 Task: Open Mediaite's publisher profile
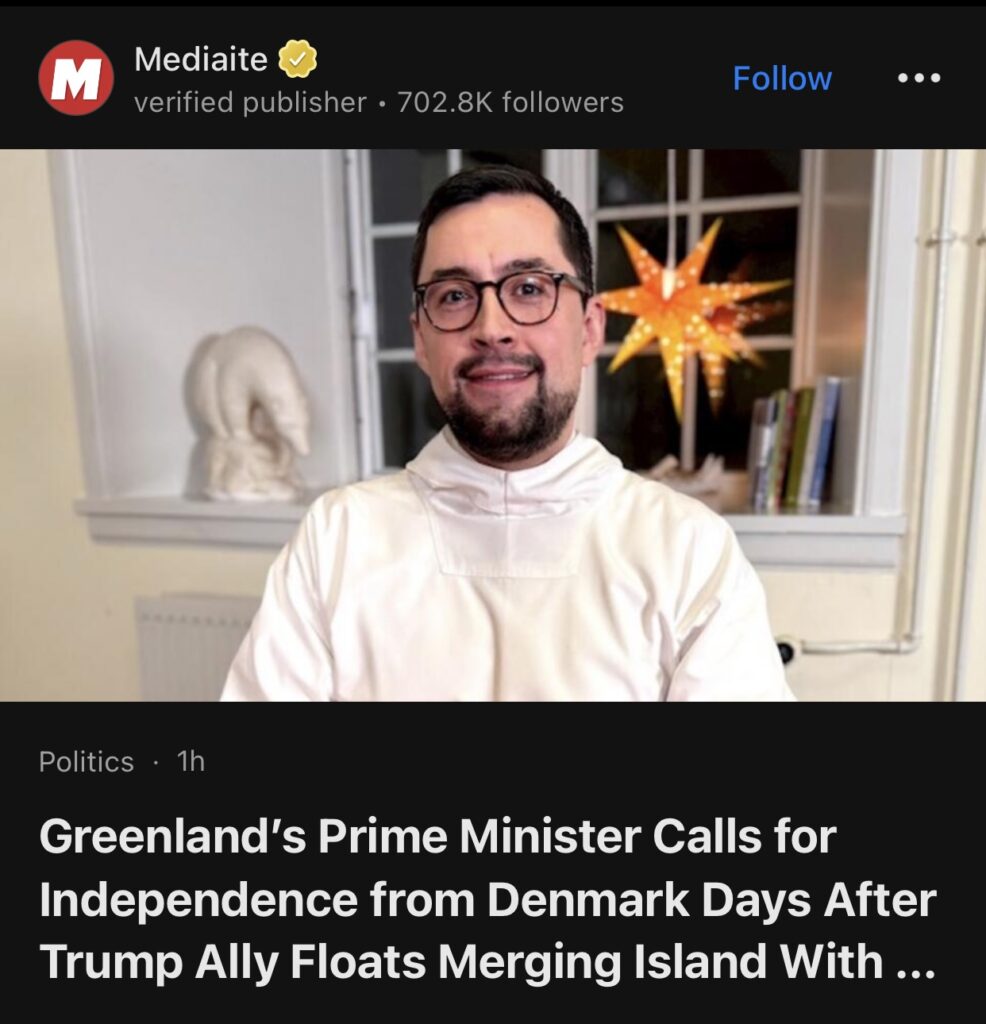point(201,61)
